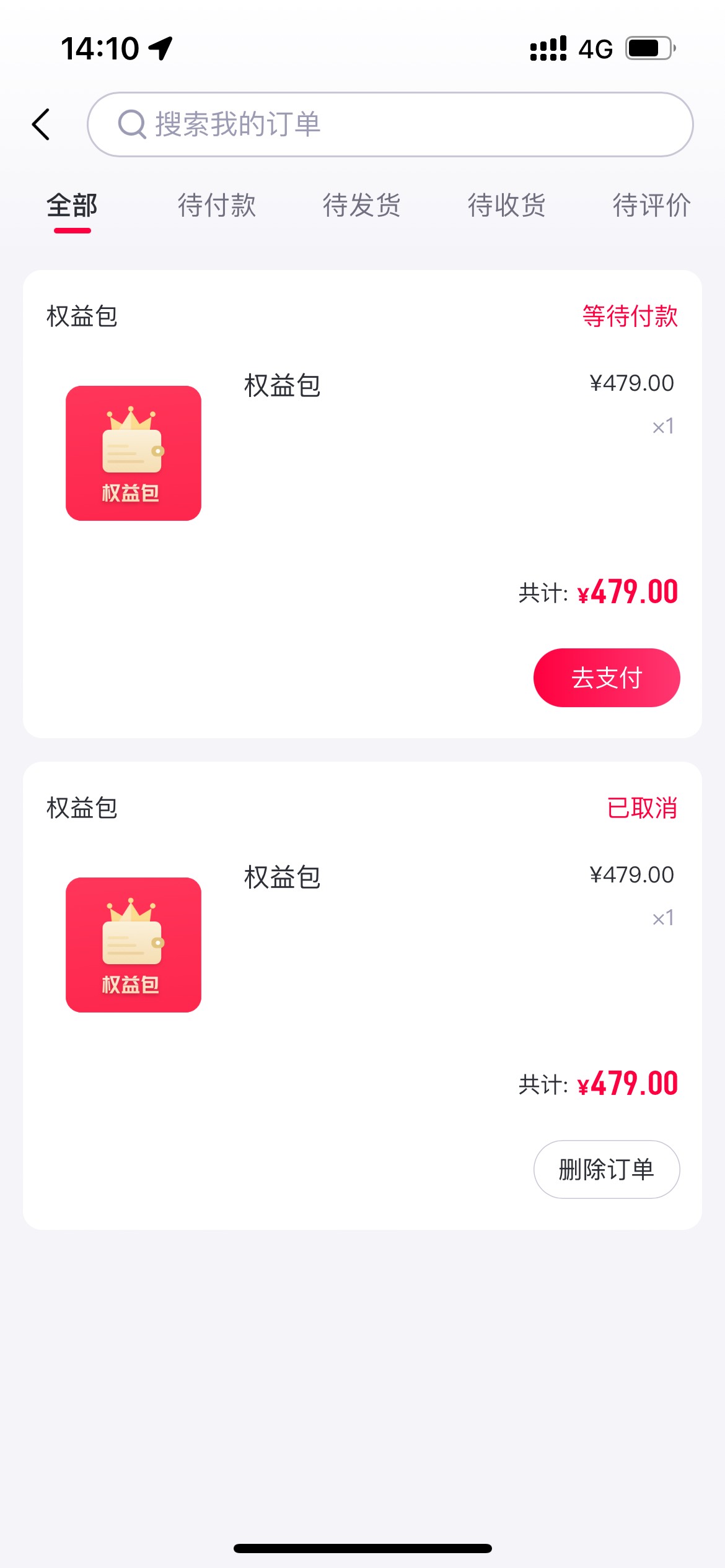Open the 等待付款 权益包 order card
The height and width of the screenshot is (1568, 725).
362,503
